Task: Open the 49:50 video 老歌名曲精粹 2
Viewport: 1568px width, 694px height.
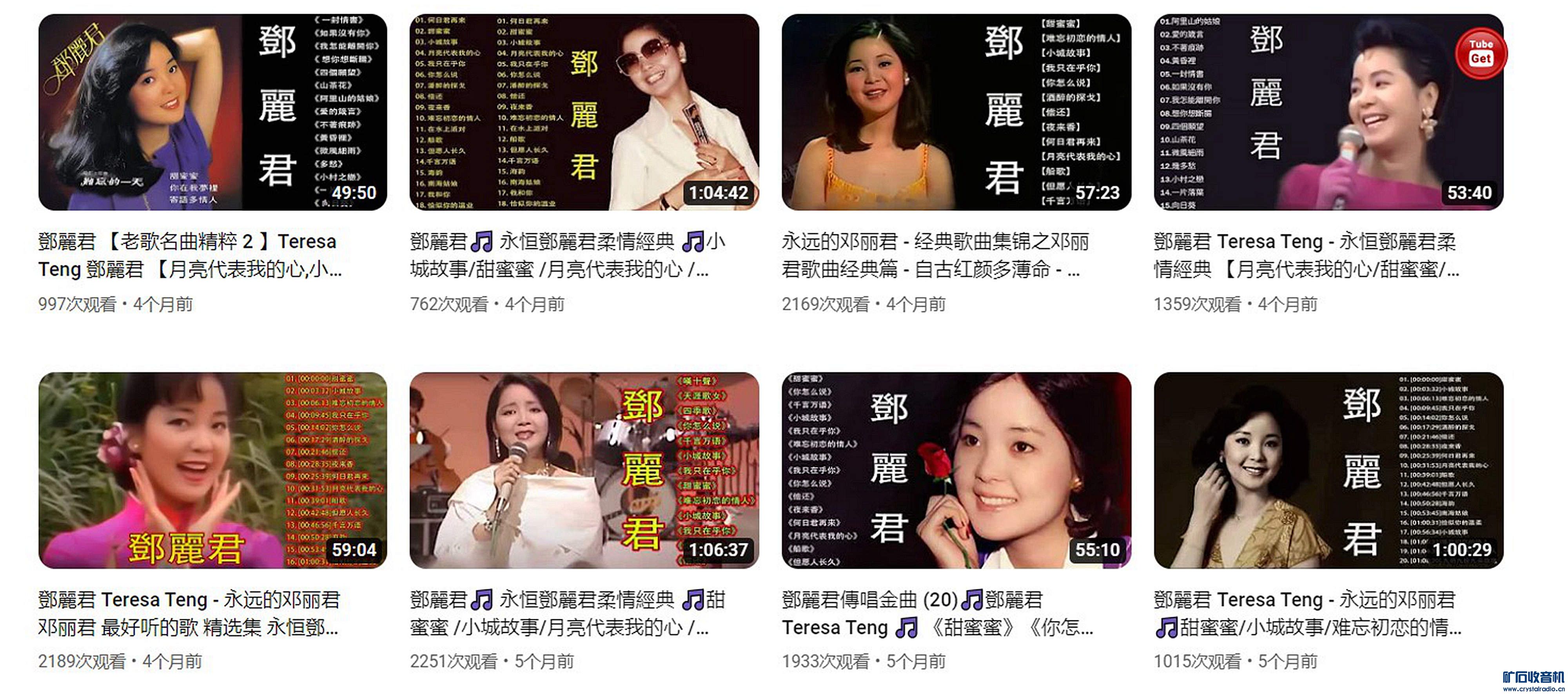Action: pyautogui.click(x=212, y=112)
